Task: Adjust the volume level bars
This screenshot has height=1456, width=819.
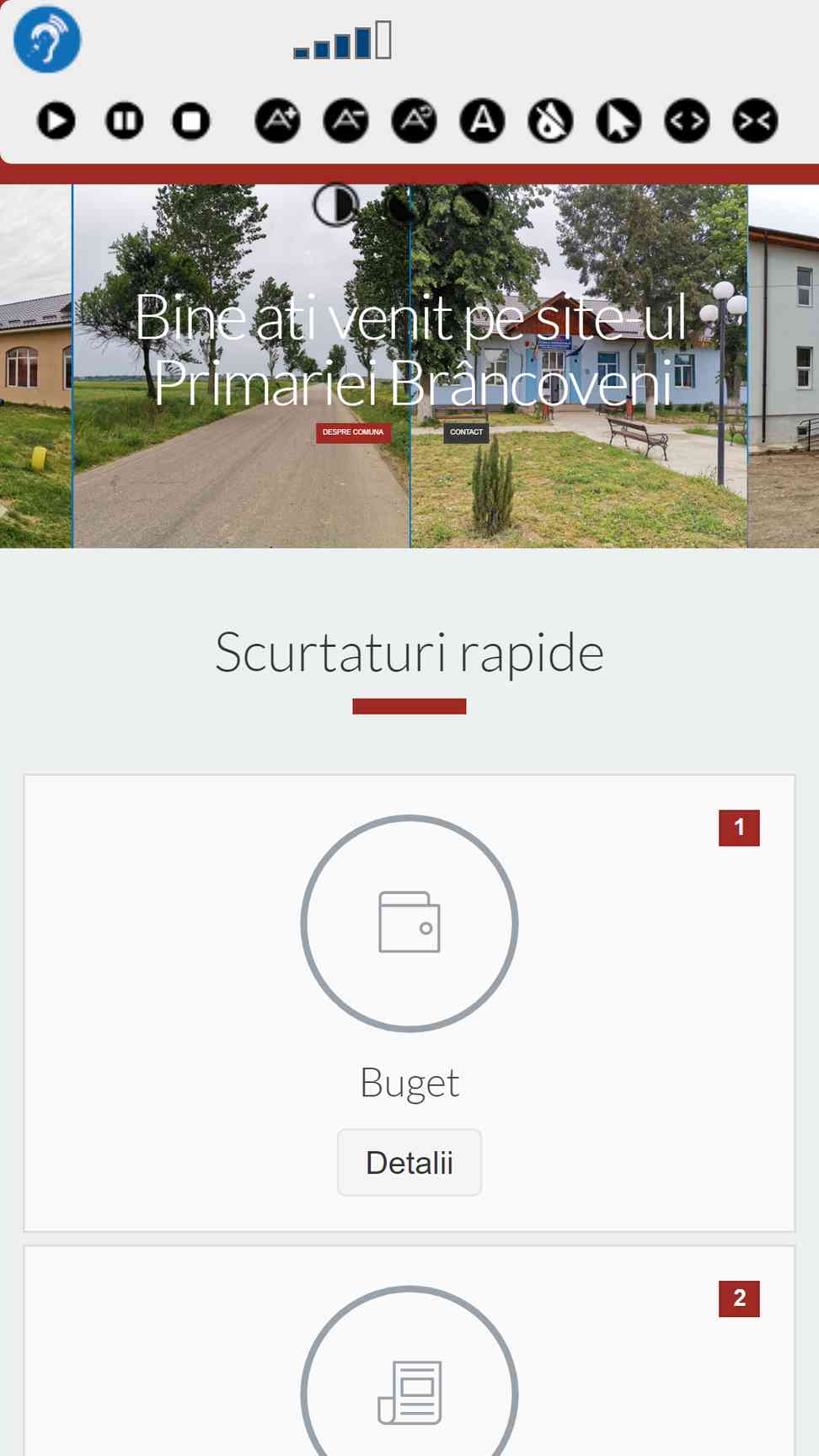Action: pos(343,41)
